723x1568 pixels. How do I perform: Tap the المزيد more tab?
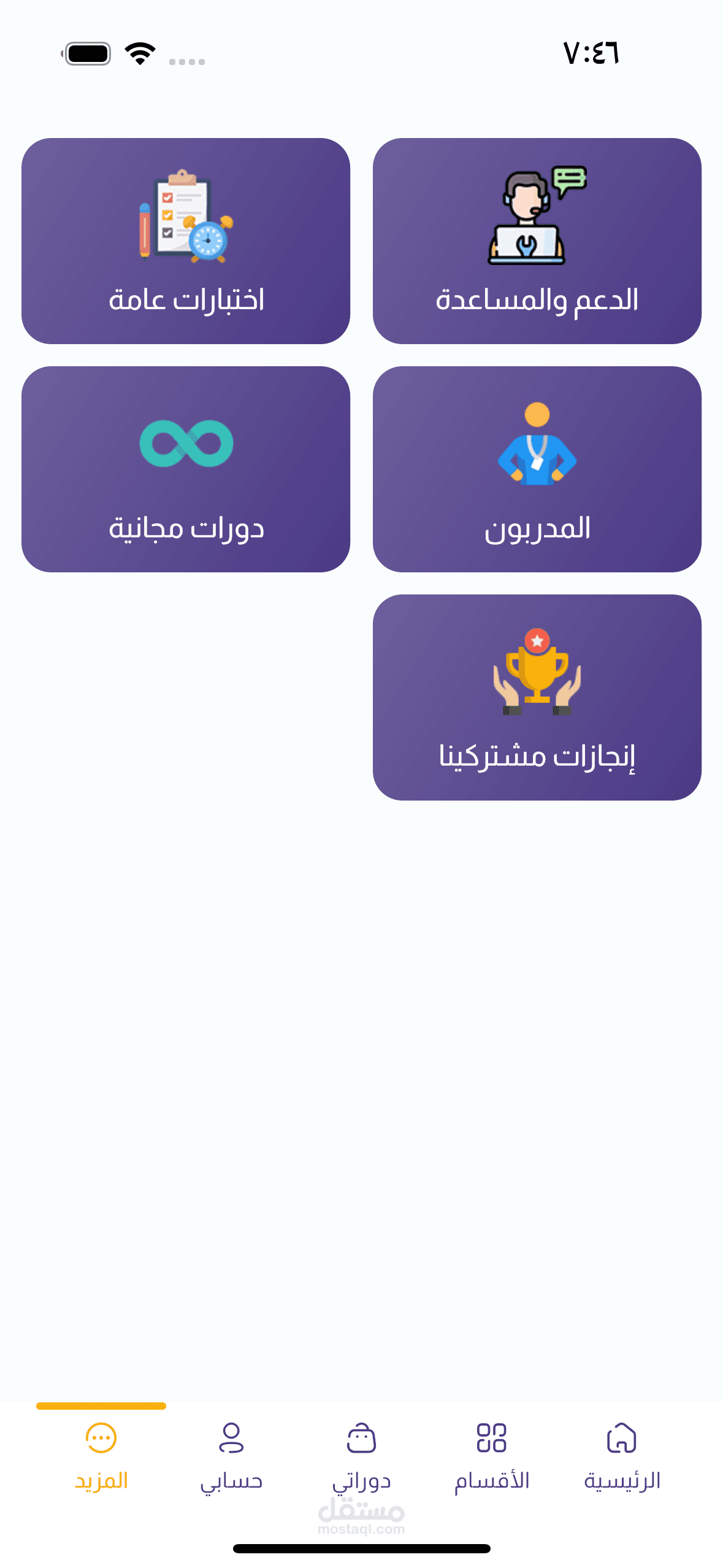[101, 1455]
